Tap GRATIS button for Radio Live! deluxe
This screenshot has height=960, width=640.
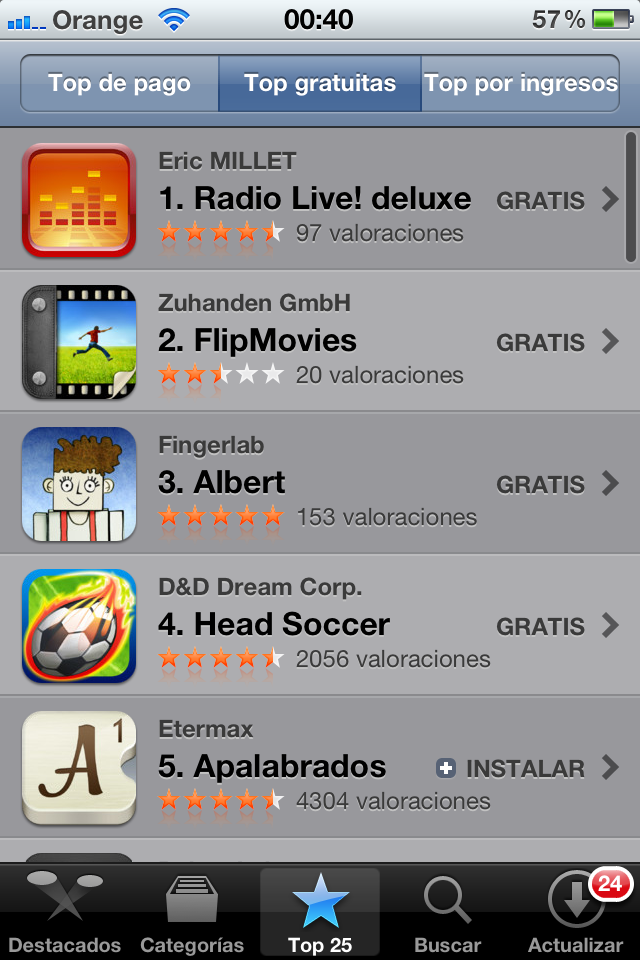click(541, 200)
